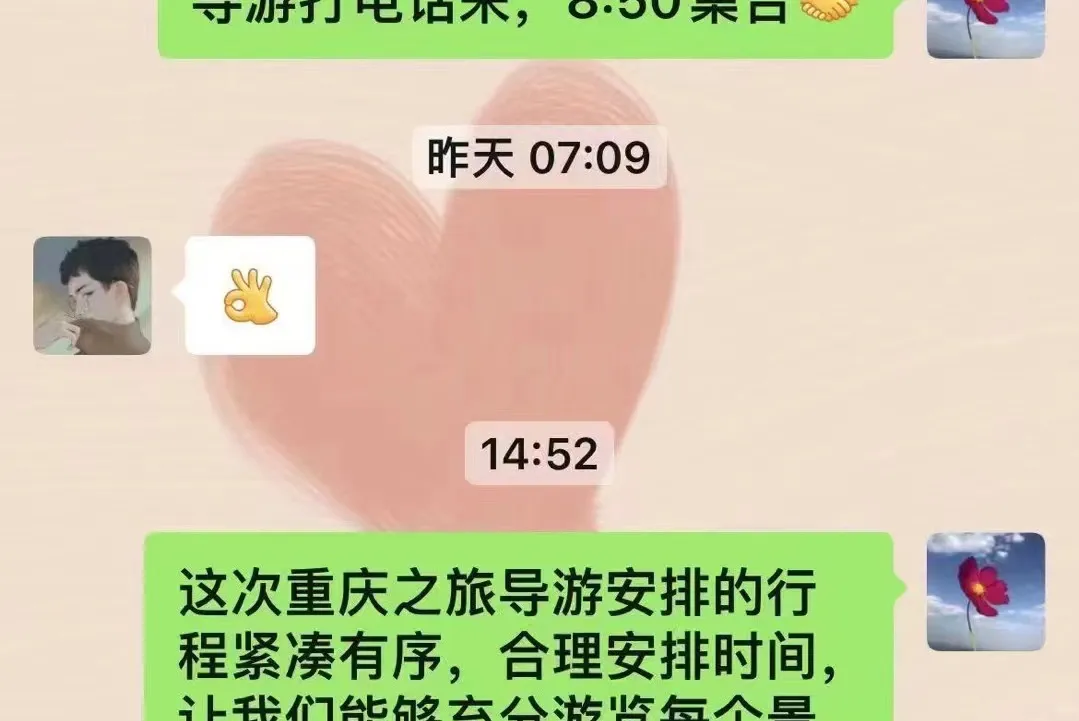Tap flower avatar beside the 8:50 gathering message

coord(985,29)
